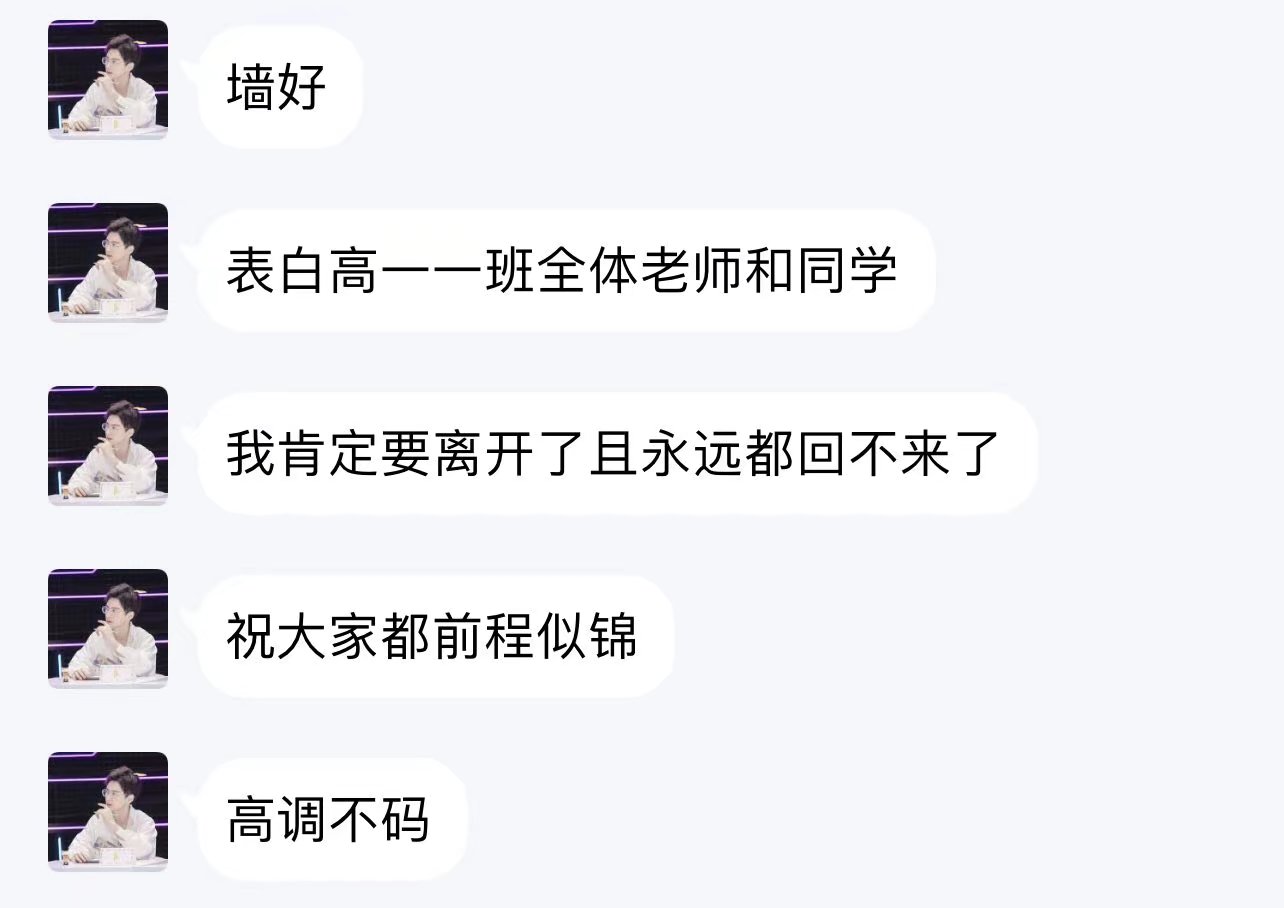Viewport: 1284px width, 908px height.
Task: View profile from avatar beside "我肯定要离开了" message
Action: coord(108,446)
